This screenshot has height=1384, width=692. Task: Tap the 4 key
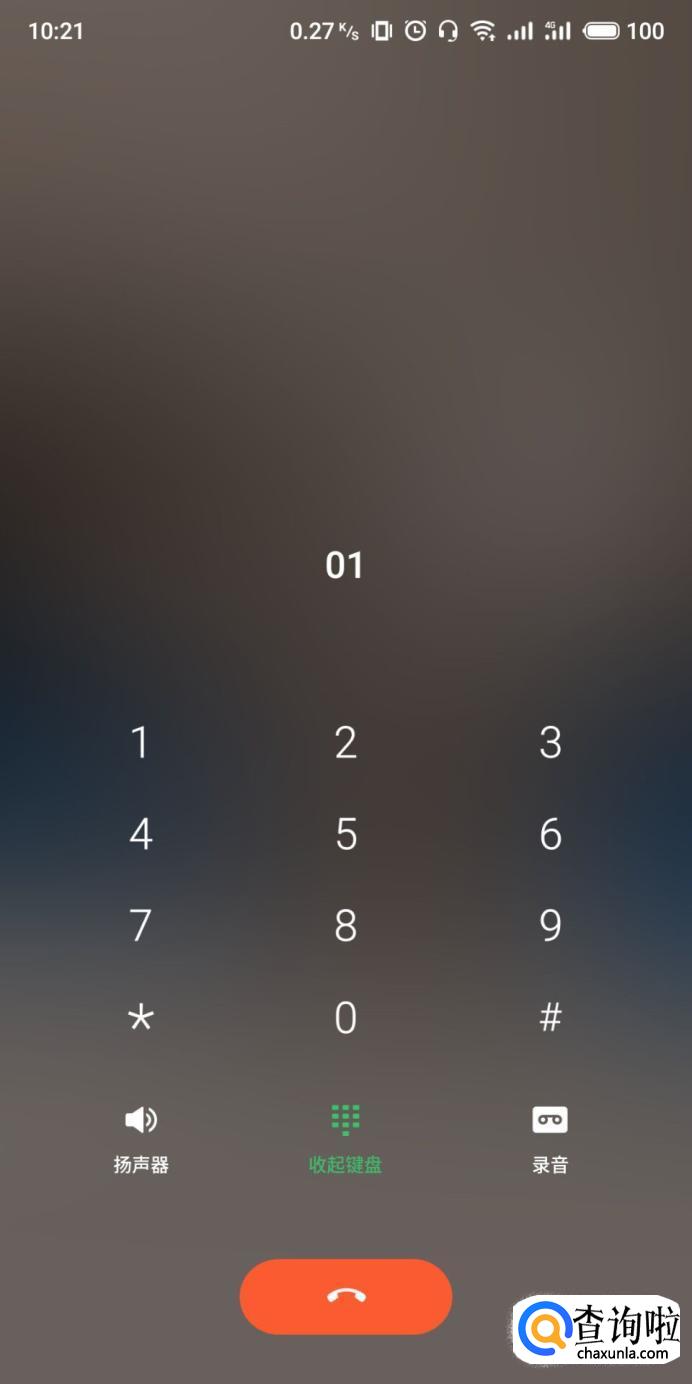(141, 834)
